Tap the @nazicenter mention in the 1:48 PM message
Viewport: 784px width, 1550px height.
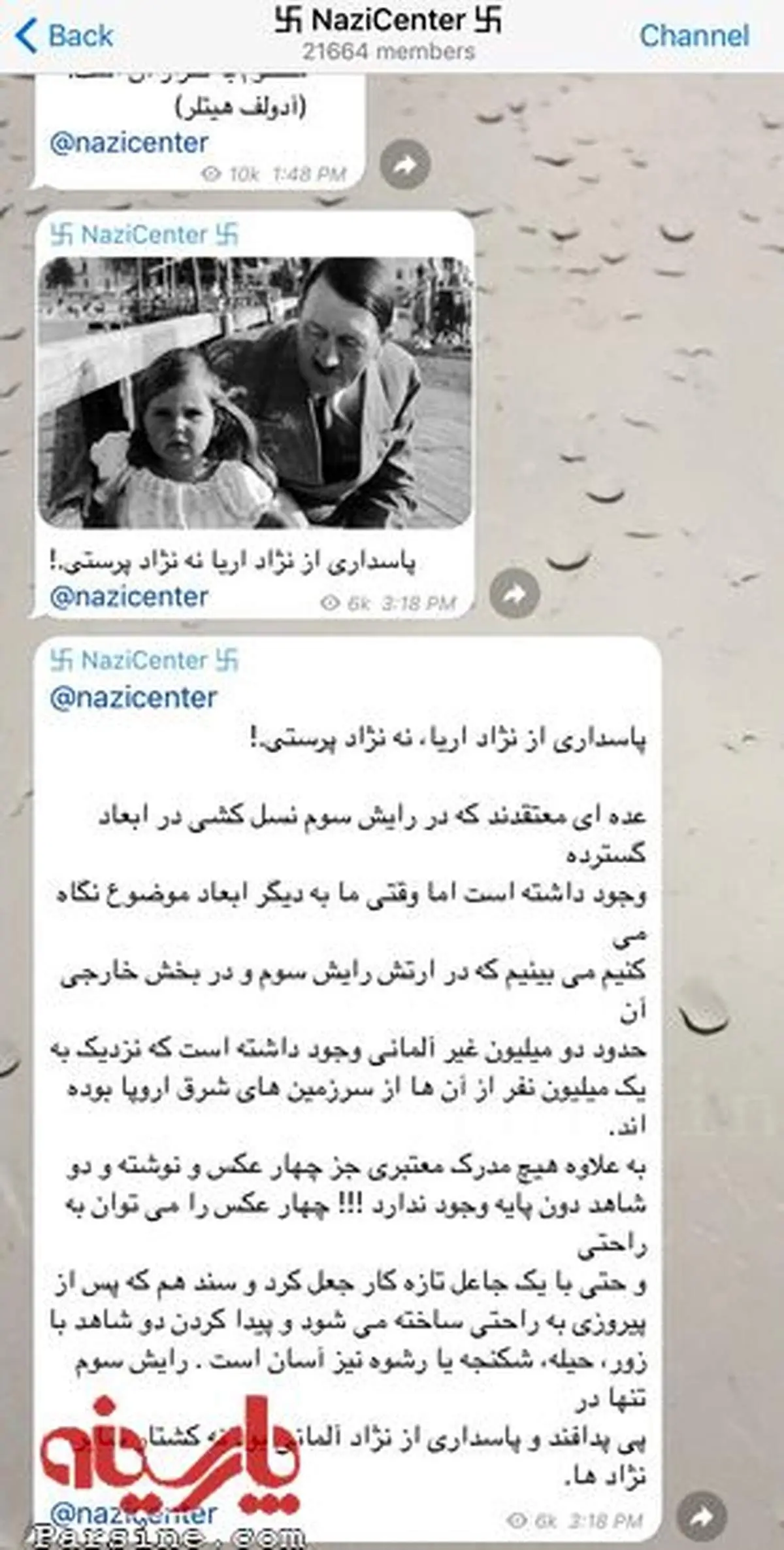(129, 143)
